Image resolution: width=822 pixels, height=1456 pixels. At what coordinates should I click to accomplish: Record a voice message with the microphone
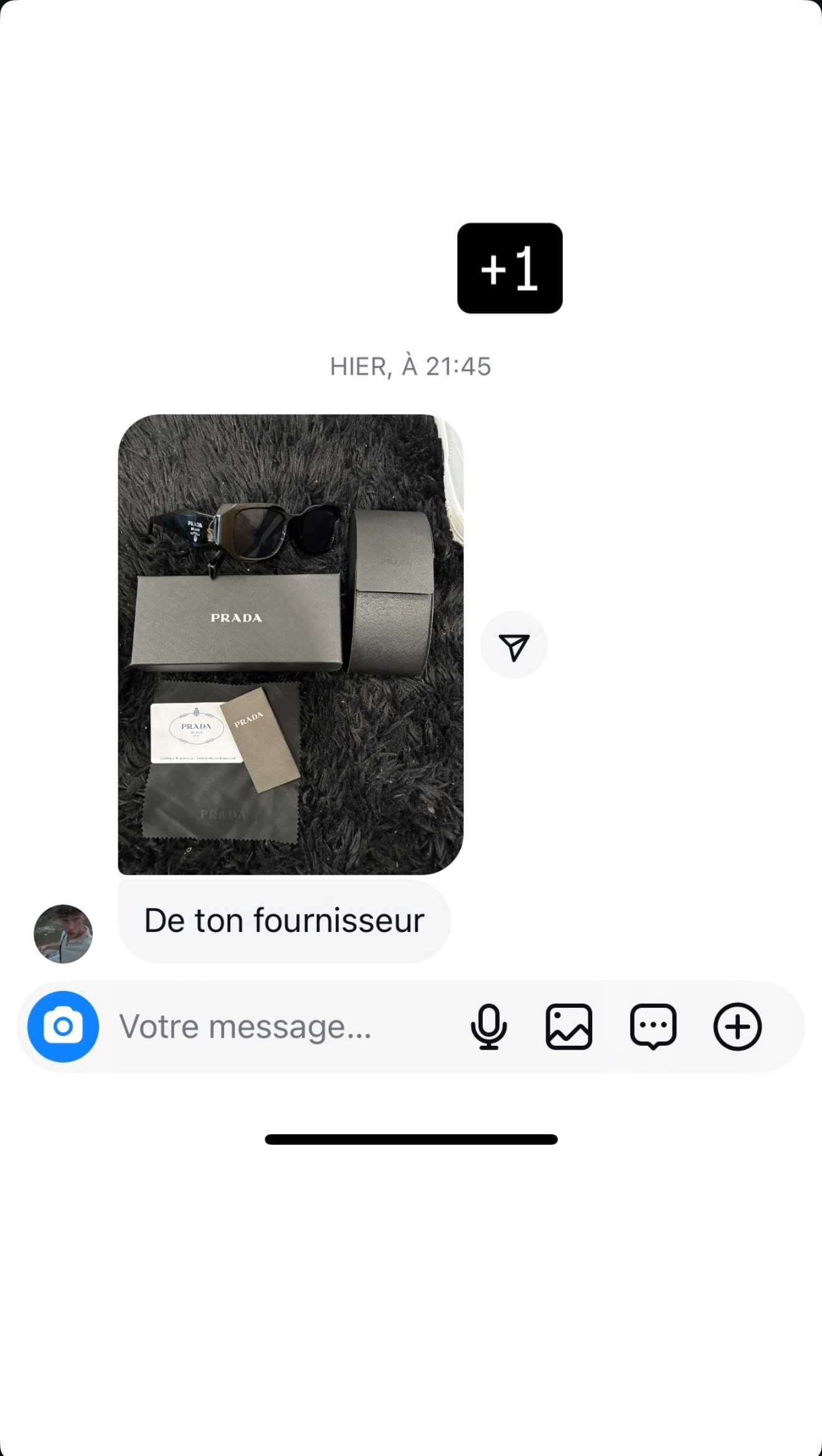coord(489,1026)
